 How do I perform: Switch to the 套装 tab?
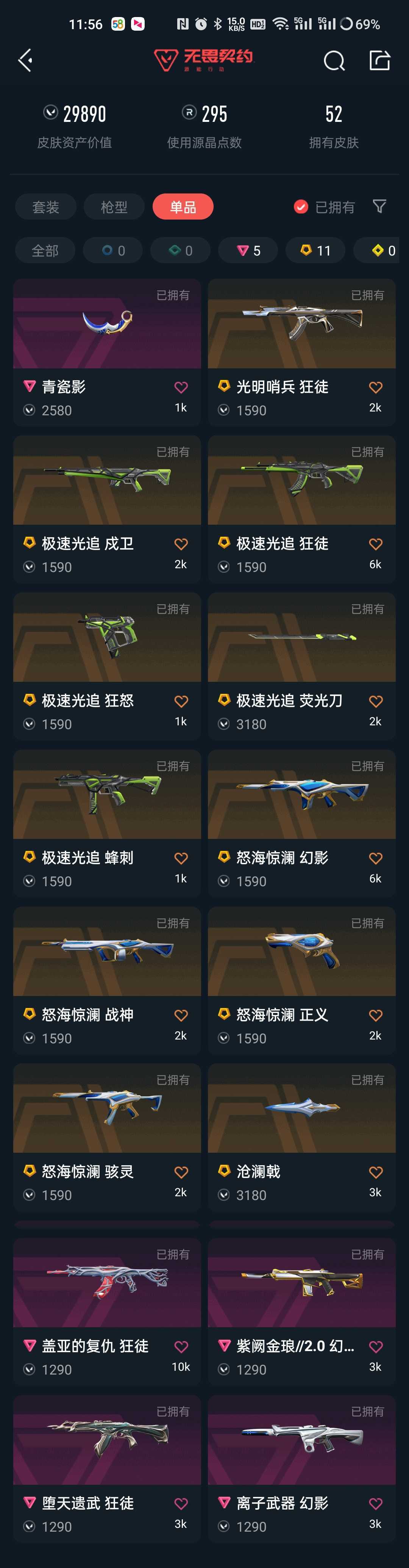46,207
